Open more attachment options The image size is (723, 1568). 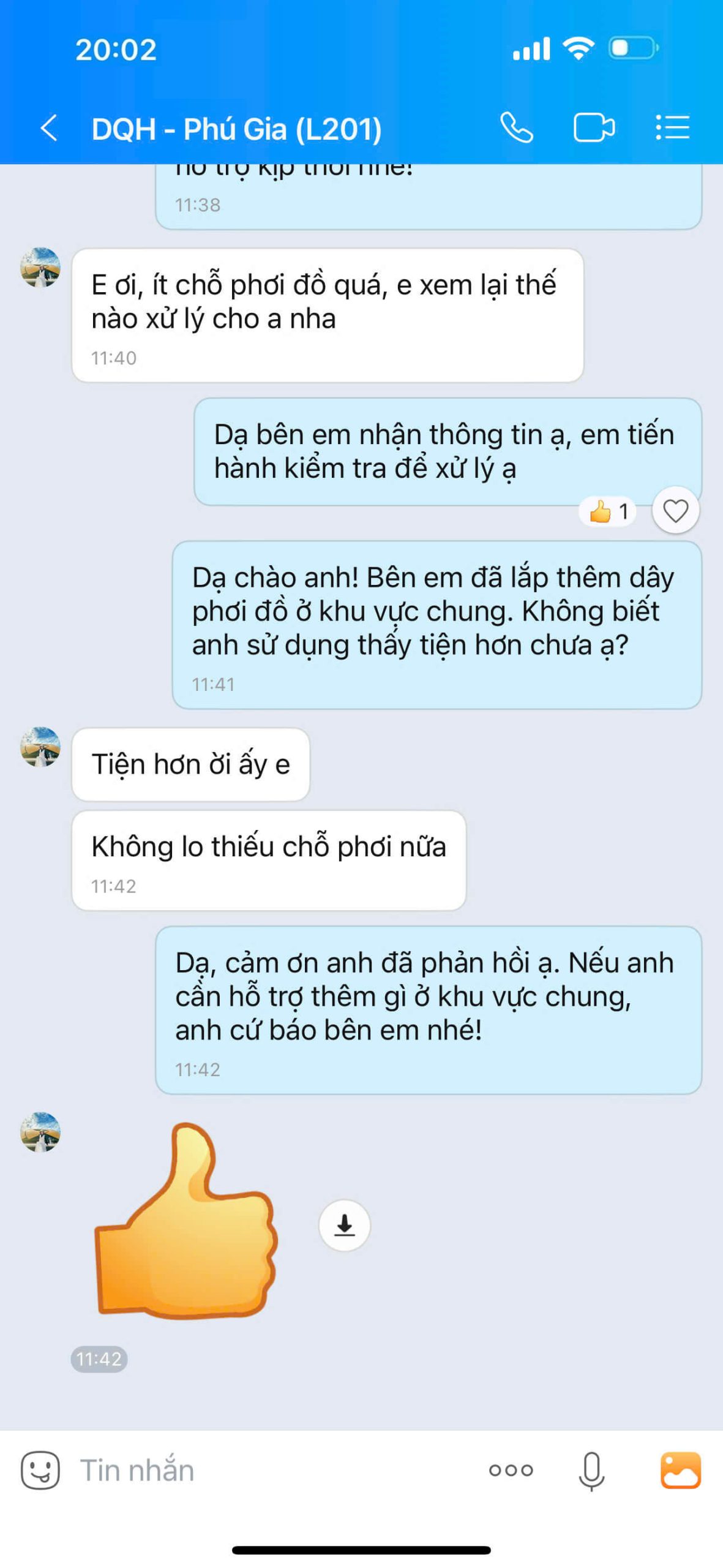coord(511,1470)
